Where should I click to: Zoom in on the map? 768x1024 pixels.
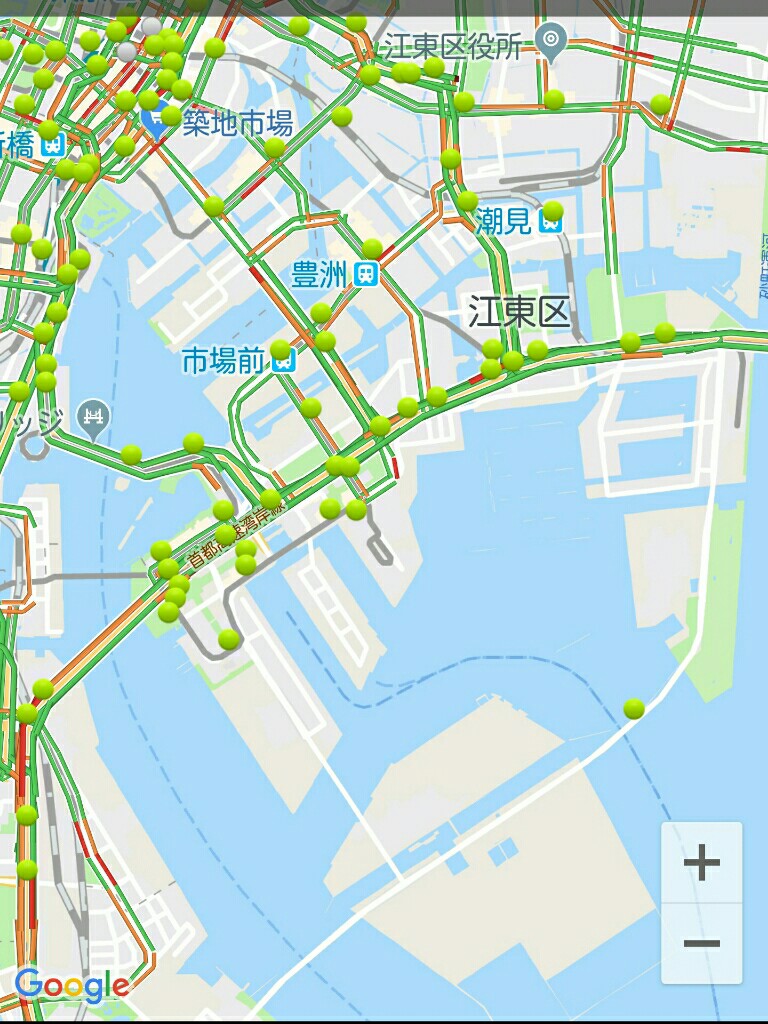[701, 862]
